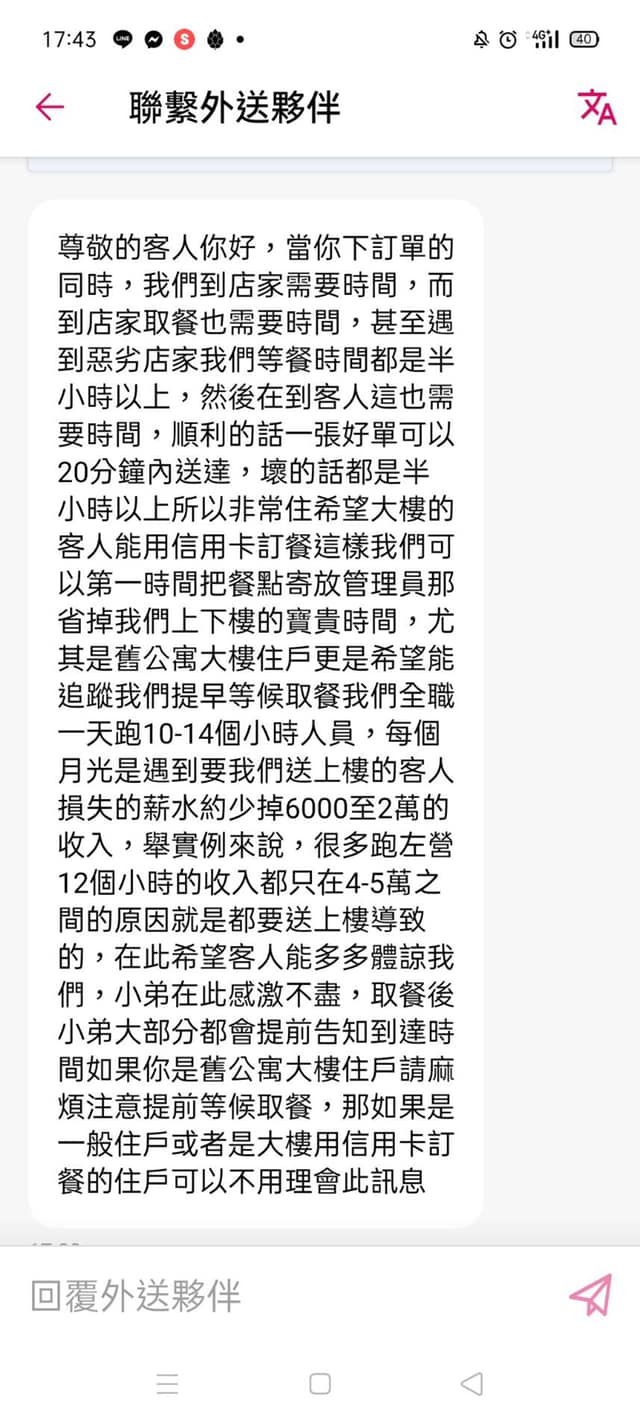Go to the home screen via system home button

click(x=320, y=1384)
